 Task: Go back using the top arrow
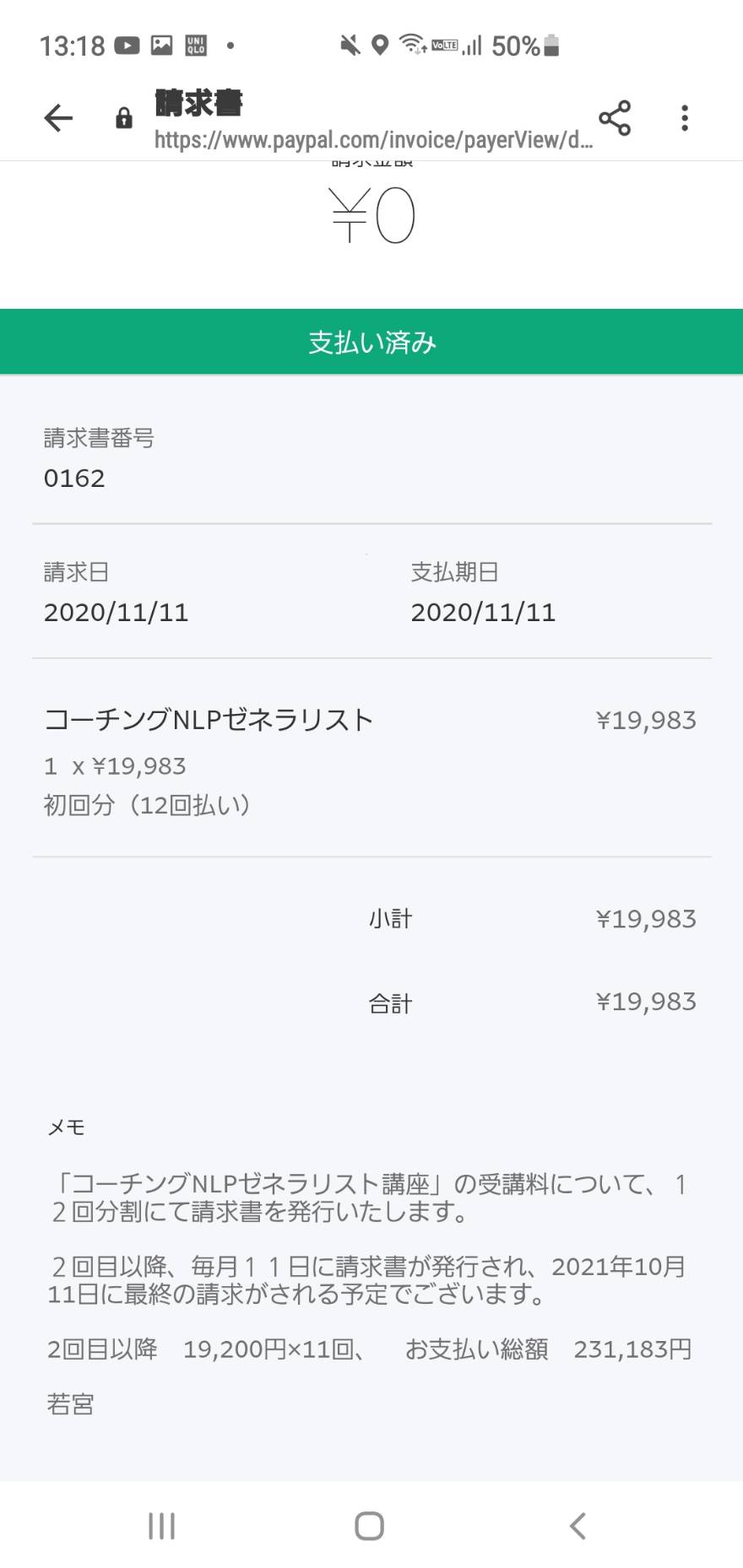pyautogui.click(x=58, y=118)
